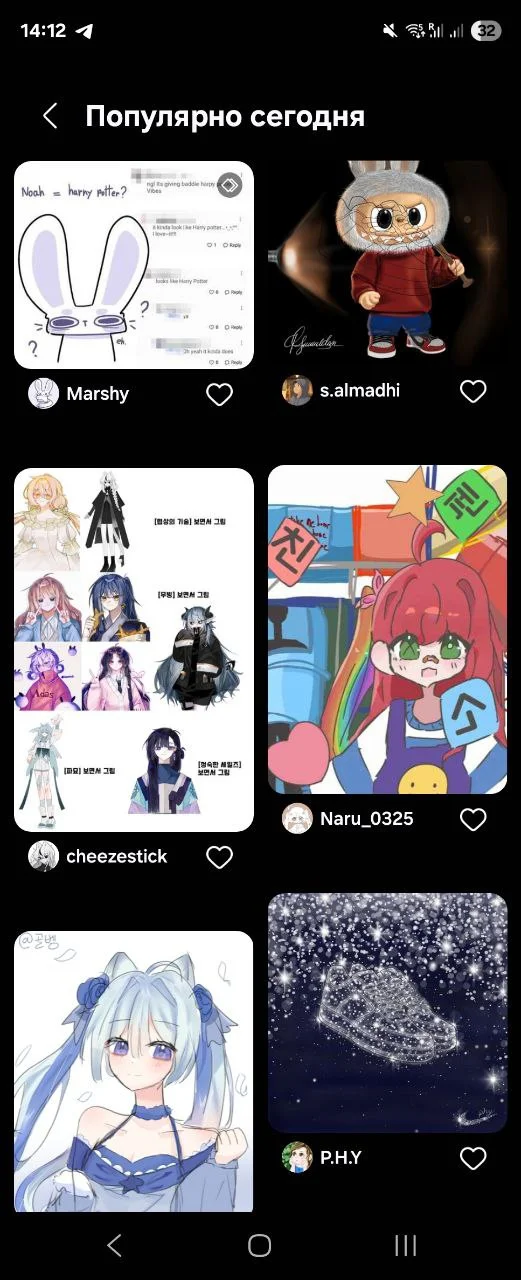Open P.H.Y's sparkling sneaker artwork
Viewport: 521px width, 1280px height.
point(388,1013)
